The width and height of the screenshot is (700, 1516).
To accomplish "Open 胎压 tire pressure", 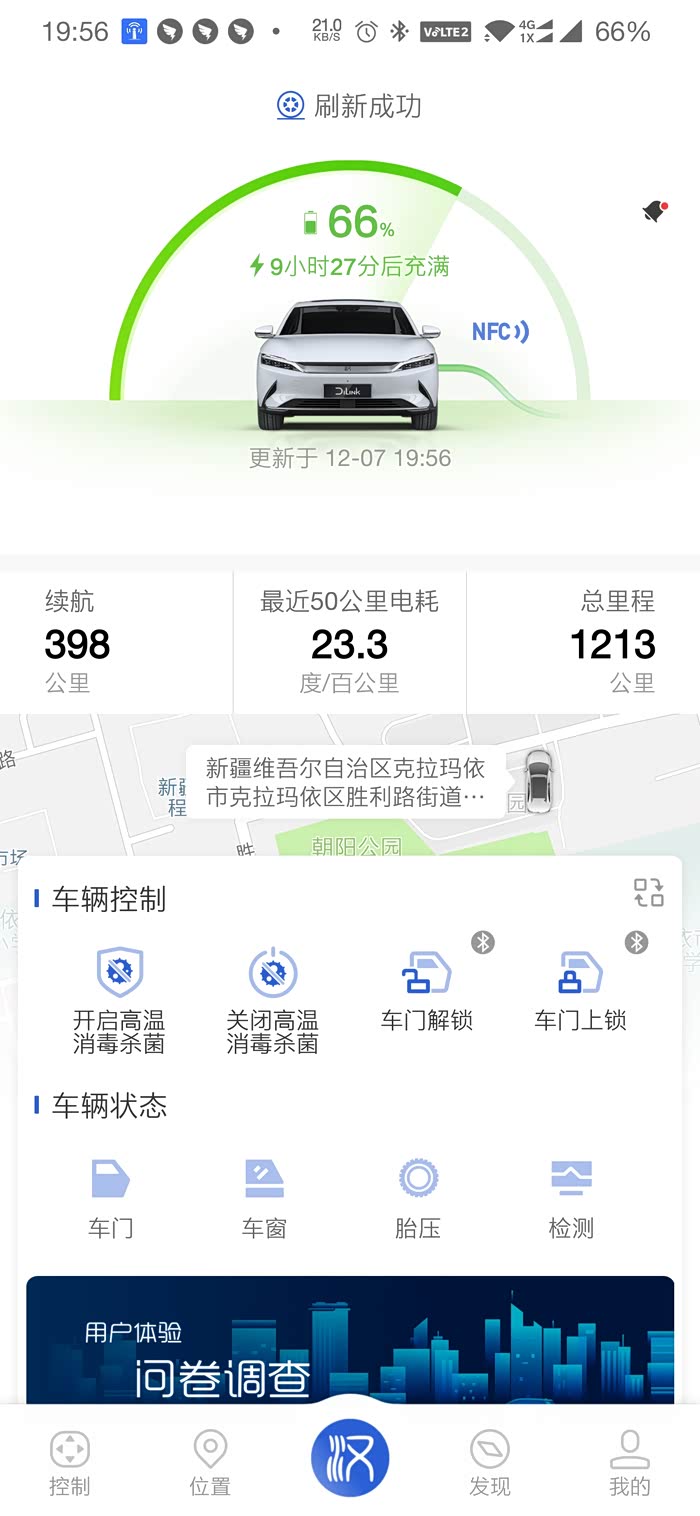I will (417, 1197).
